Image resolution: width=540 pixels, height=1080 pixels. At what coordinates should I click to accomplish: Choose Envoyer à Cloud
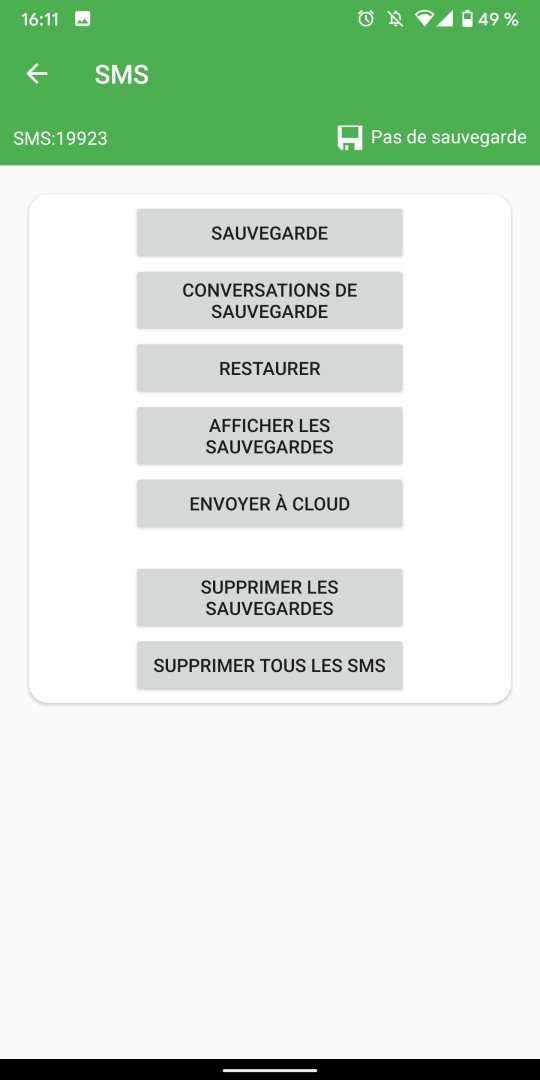269,503
